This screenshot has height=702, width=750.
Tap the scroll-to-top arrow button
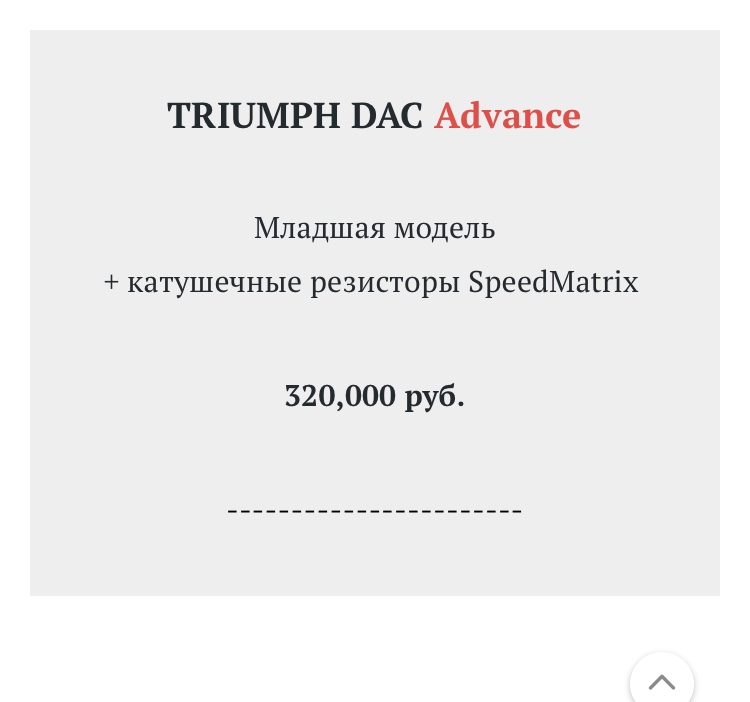click(662, 681)
